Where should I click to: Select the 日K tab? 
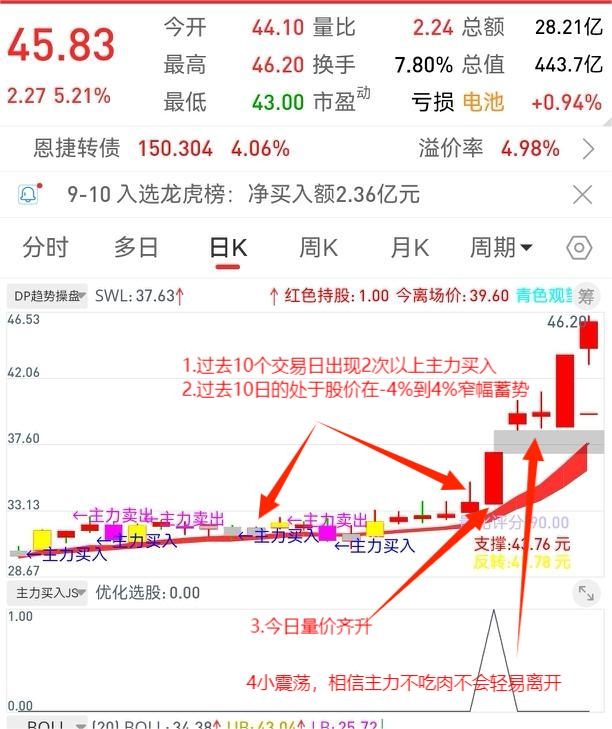pos(228,247)
